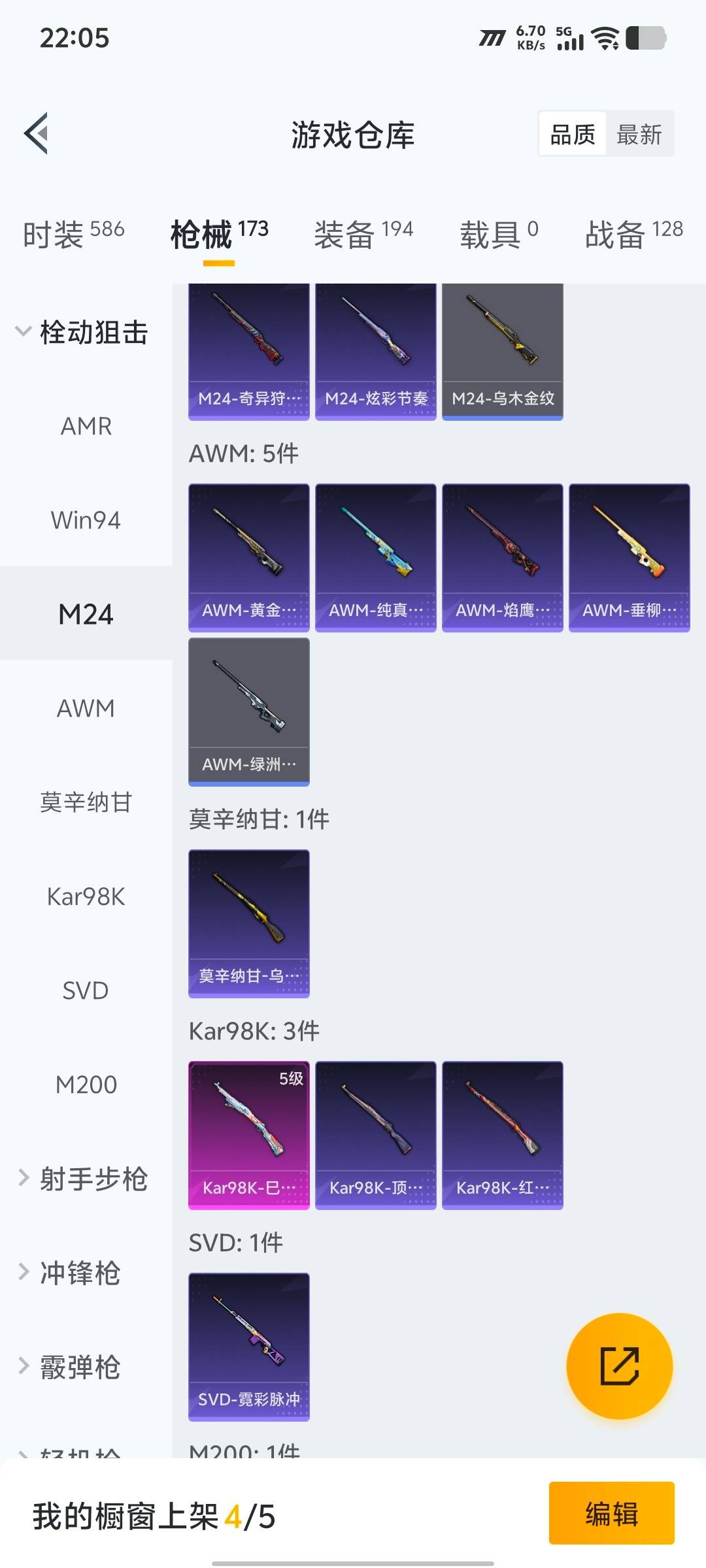The image size is (706, 1568).
Task: Select M200 in the sidebar
Action: click(x=86, y=1084)
